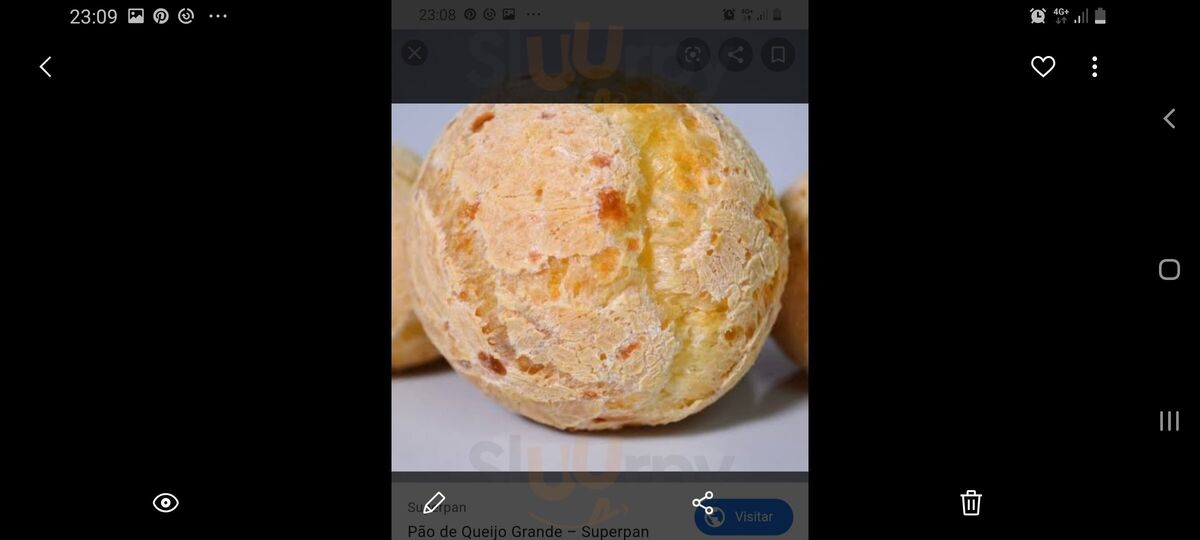Open the more options menu
The image size is (1200, 540).
1094,67
